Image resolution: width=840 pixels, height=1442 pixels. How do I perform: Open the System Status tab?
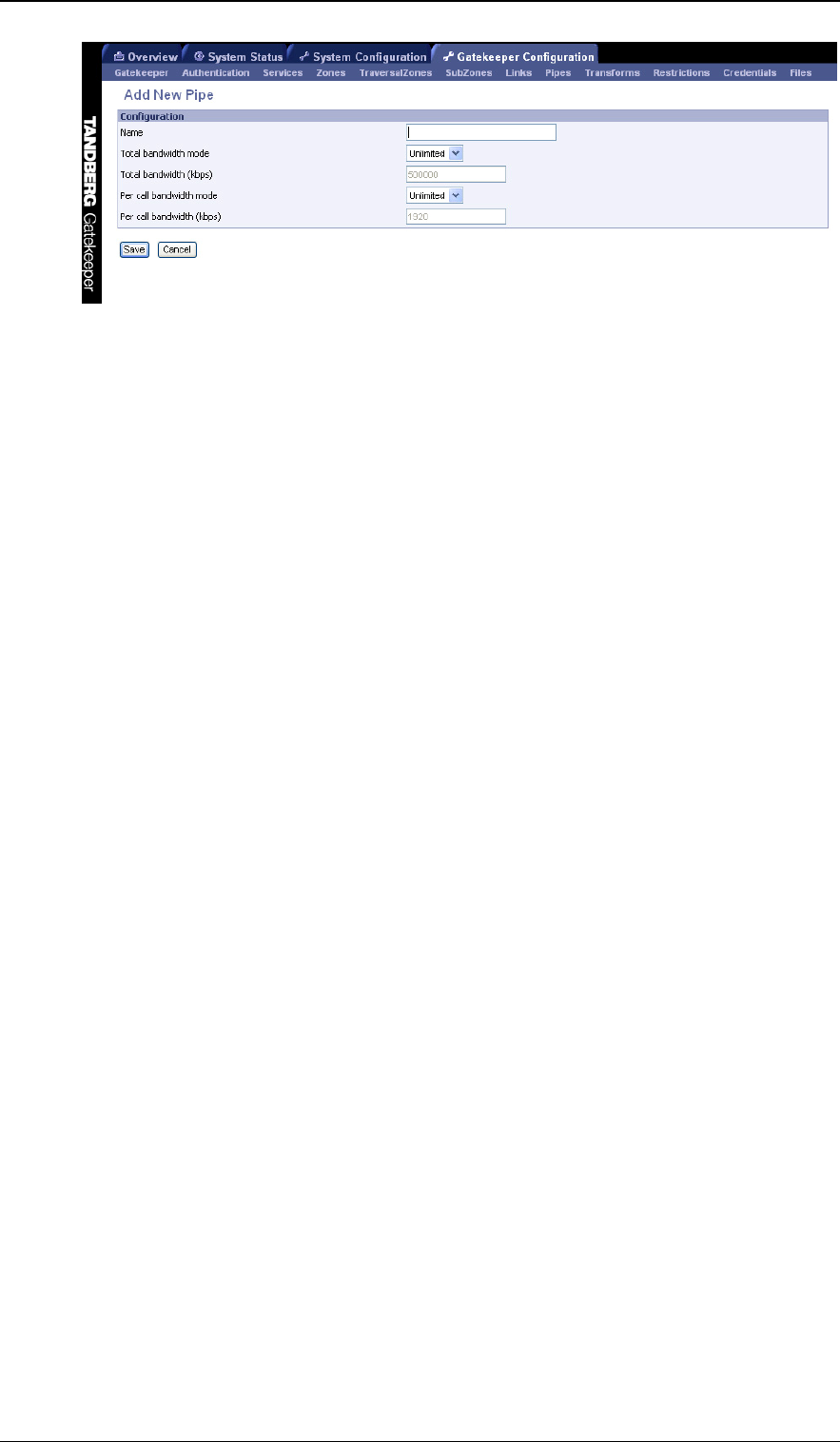[238, 56]
